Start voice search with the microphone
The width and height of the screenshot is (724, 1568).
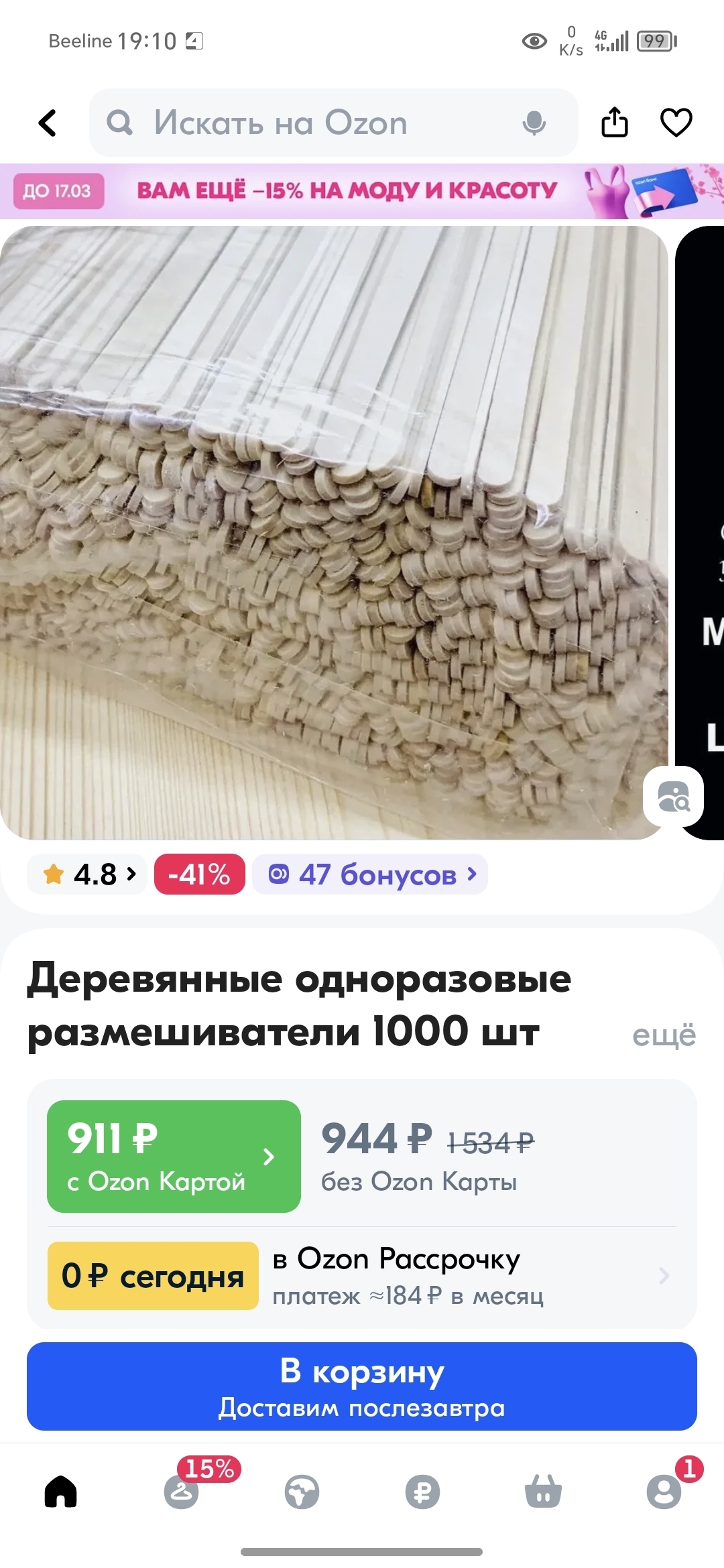(x=534, y=123)
